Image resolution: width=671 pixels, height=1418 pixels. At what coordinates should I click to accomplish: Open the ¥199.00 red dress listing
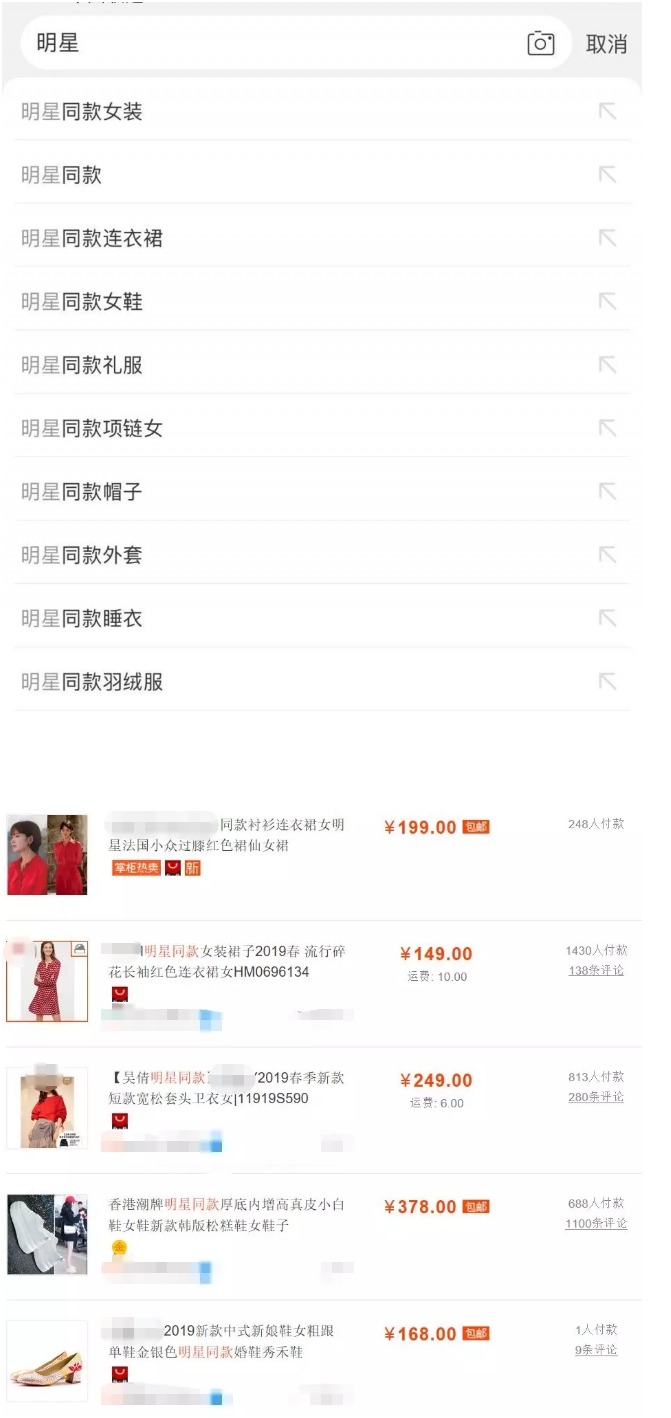tap(227, 835)
